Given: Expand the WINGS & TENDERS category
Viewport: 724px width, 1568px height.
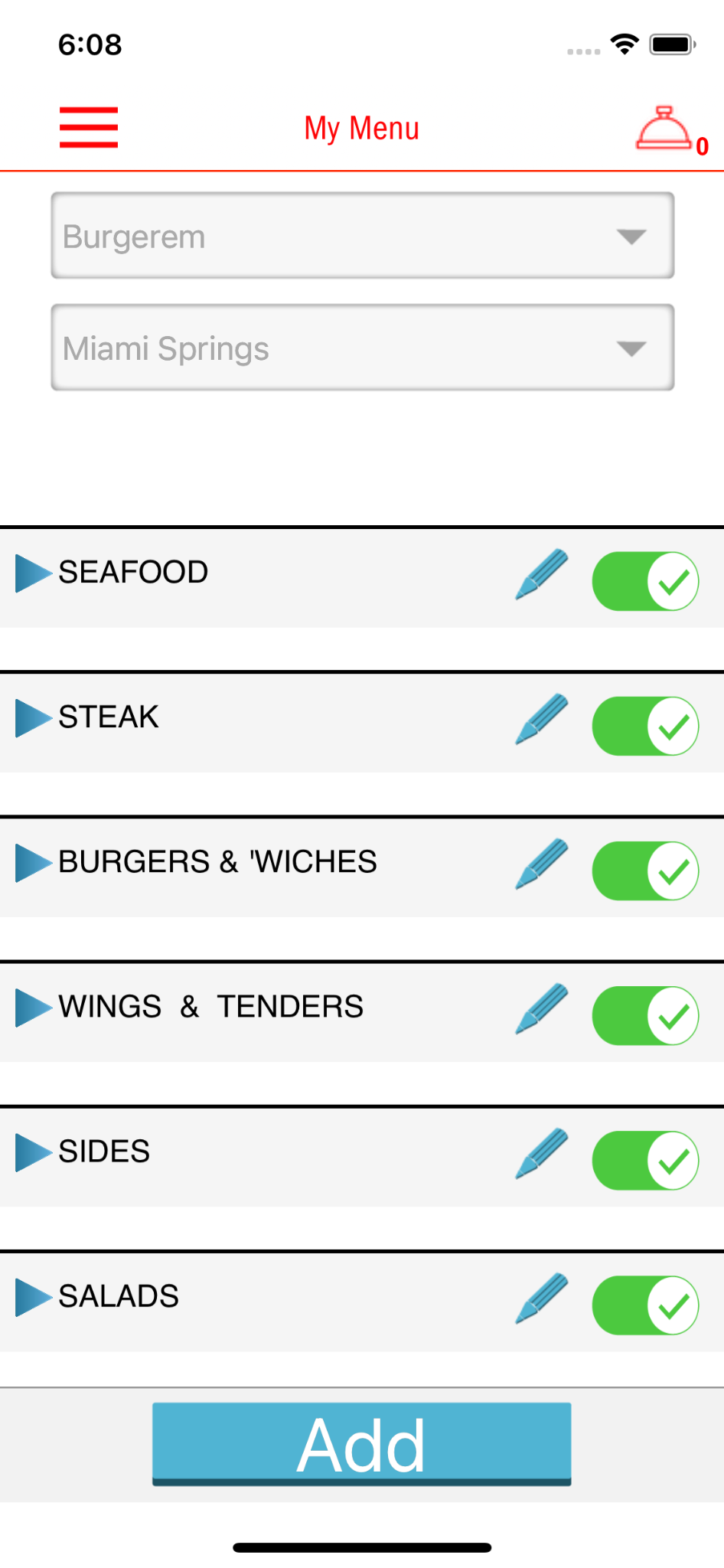Looking at the screenshot, I should coord(33,1007).
